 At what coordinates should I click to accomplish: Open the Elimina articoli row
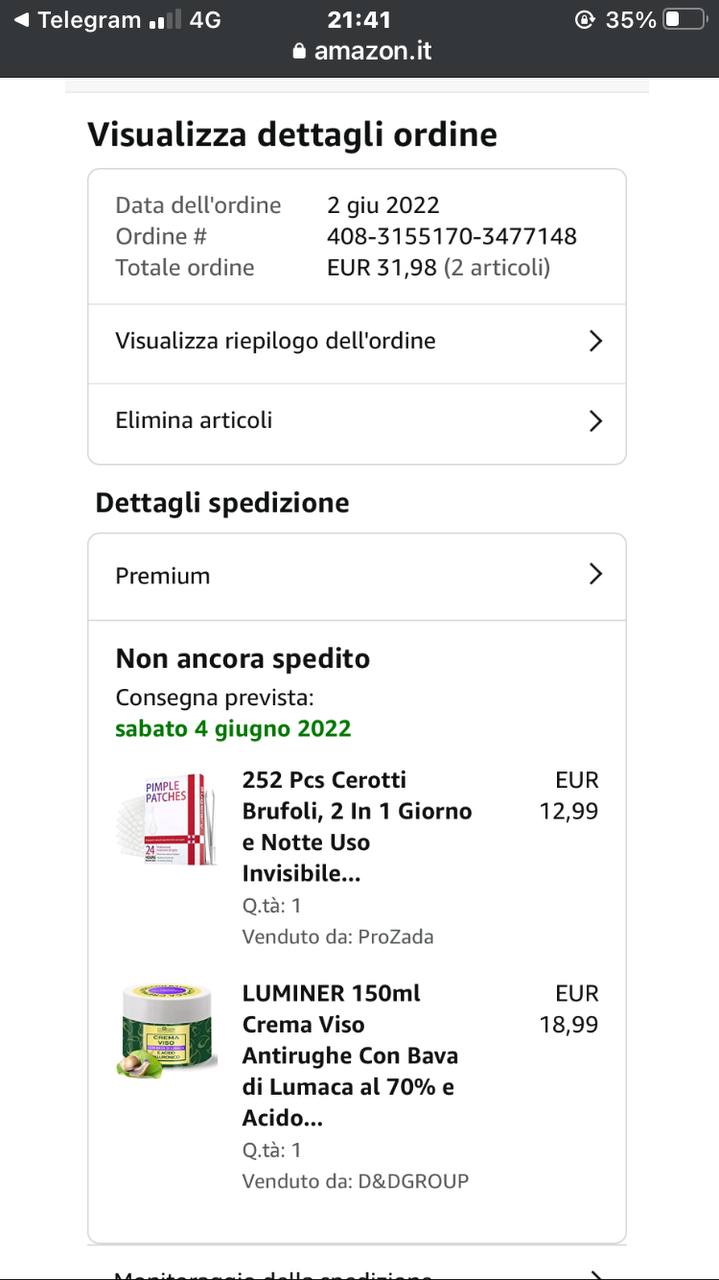click(356, 421)
